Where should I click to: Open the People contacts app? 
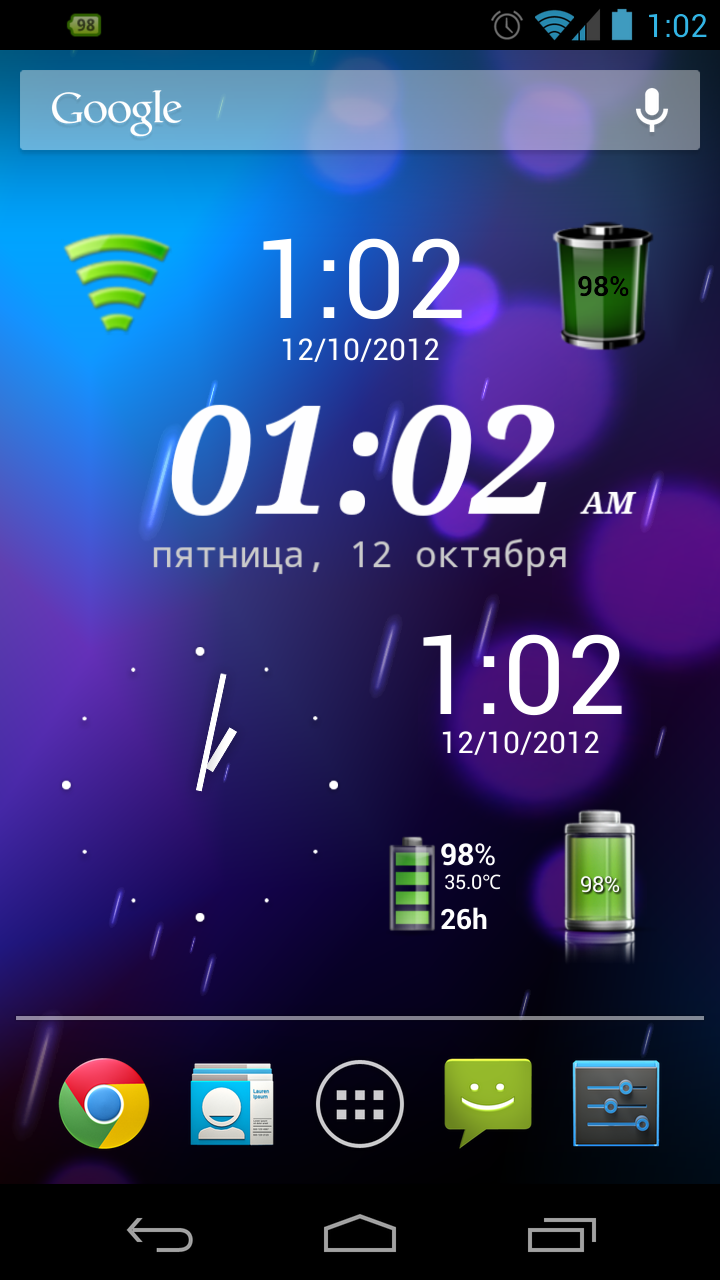click(x=232, y=1103)
